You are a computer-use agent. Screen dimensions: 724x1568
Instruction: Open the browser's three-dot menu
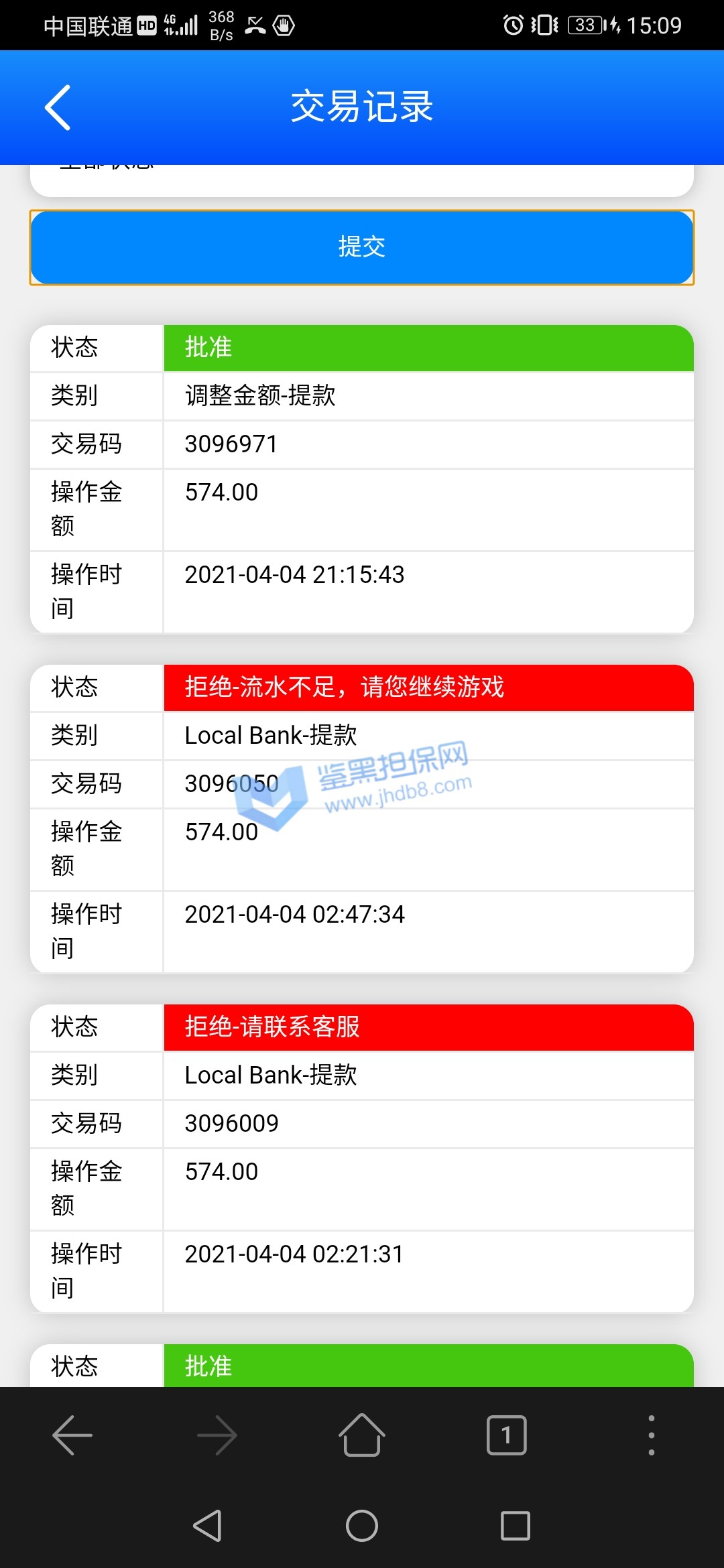click(x=651, y=1435)
